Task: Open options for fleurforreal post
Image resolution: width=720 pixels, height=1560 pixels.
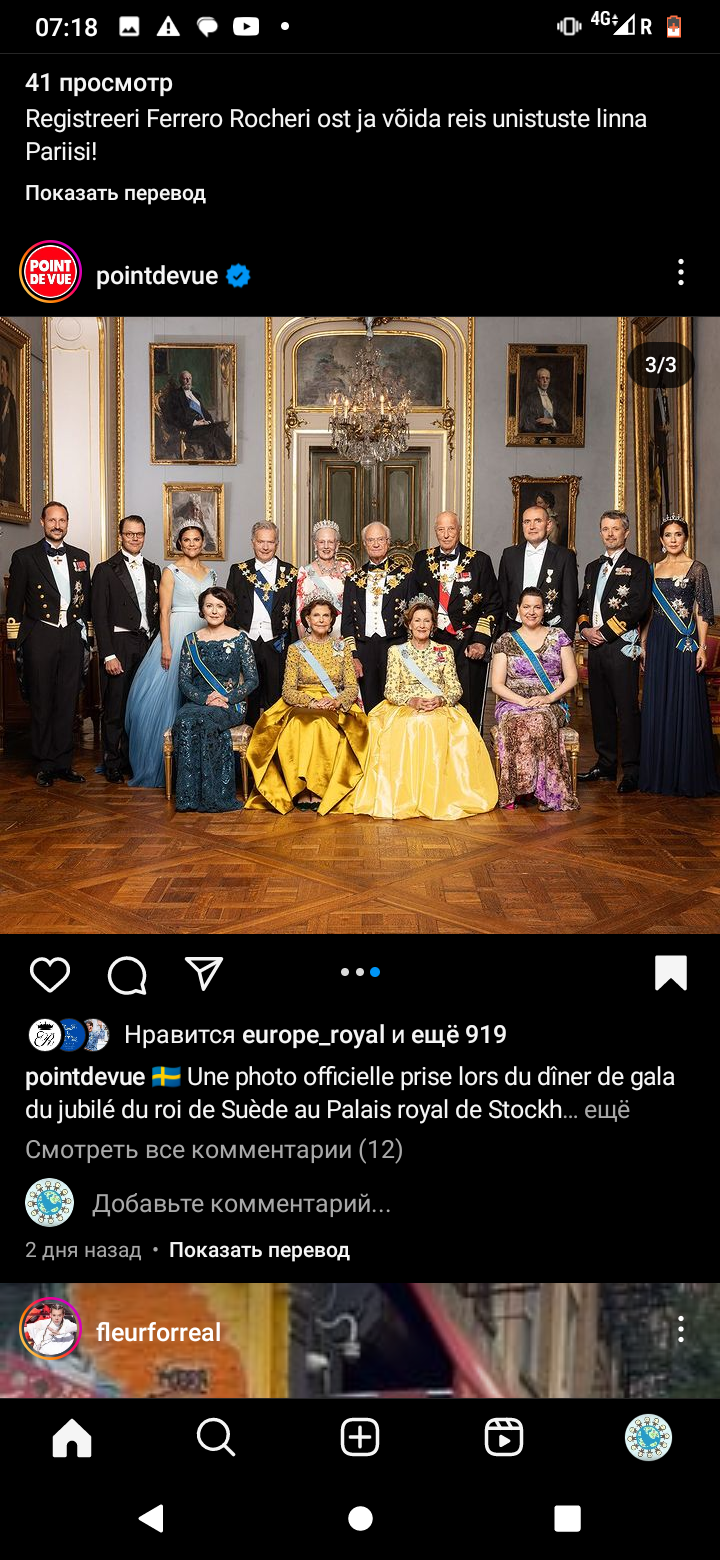Action: (681, 1329)
